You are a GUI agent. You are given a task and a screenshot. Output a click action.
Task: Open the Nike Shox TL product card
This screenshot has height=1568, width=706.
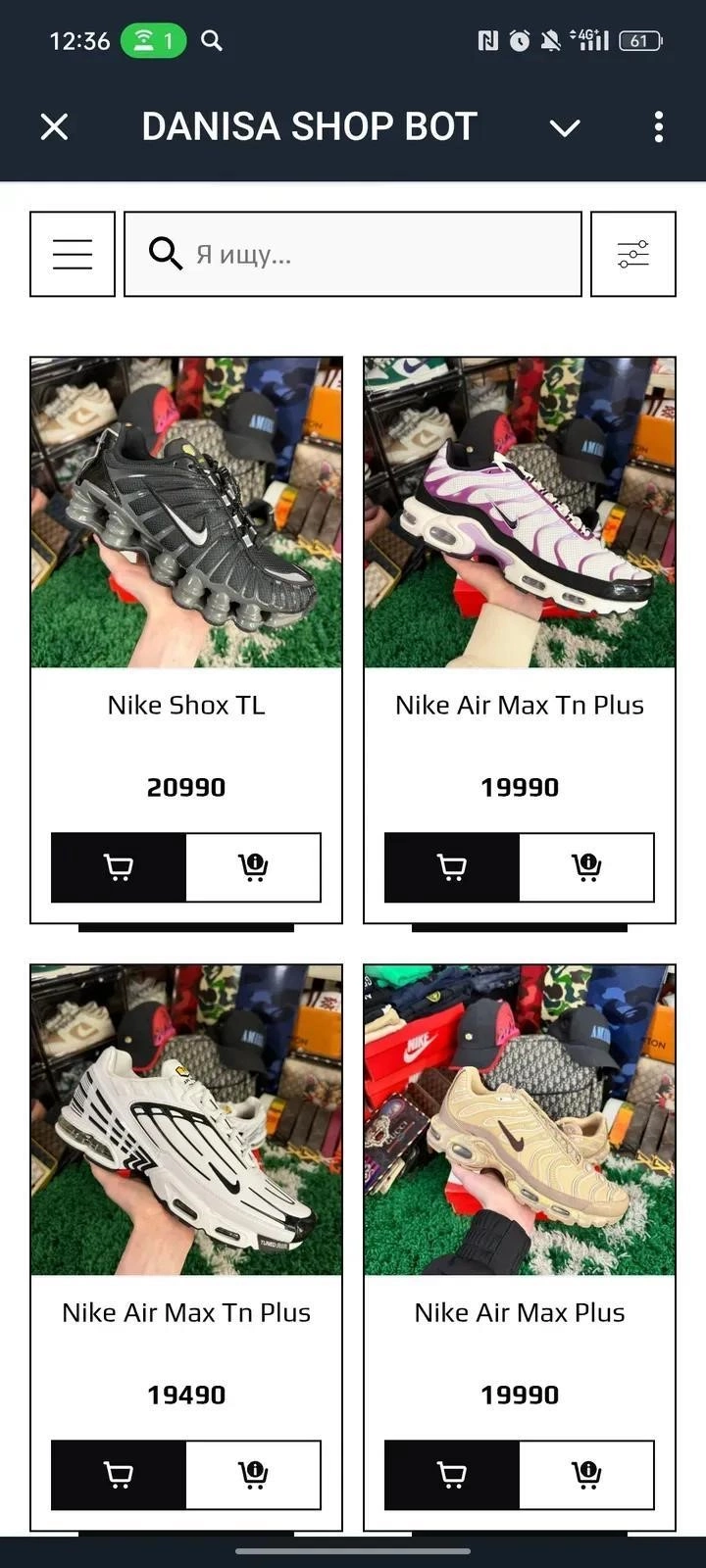(x=186, y=513)
